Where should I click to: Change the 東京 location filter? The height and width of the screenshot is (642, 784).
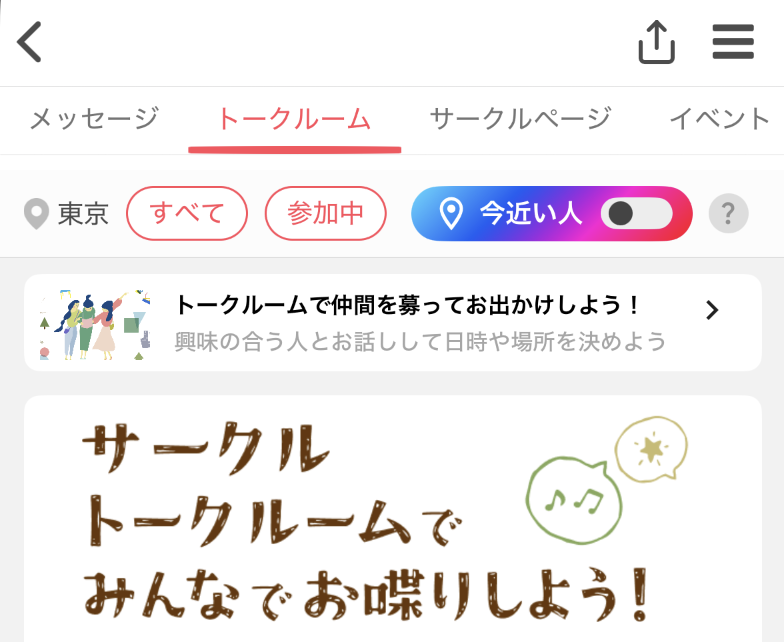67,214
